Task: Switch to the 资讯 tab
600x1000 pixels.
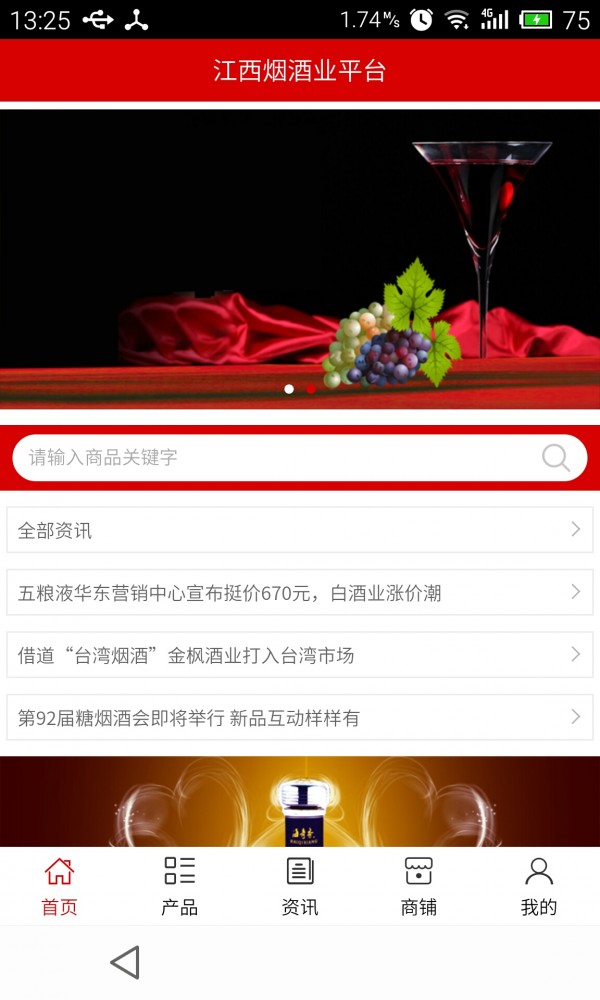Action: [300, 887]
